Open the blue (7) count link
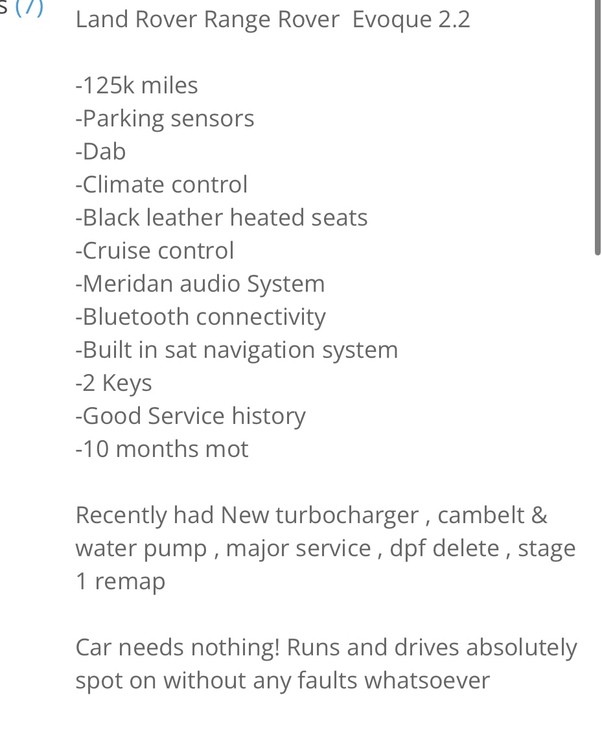602x750 pixels. pyautogui.click(x=28, y=7)
